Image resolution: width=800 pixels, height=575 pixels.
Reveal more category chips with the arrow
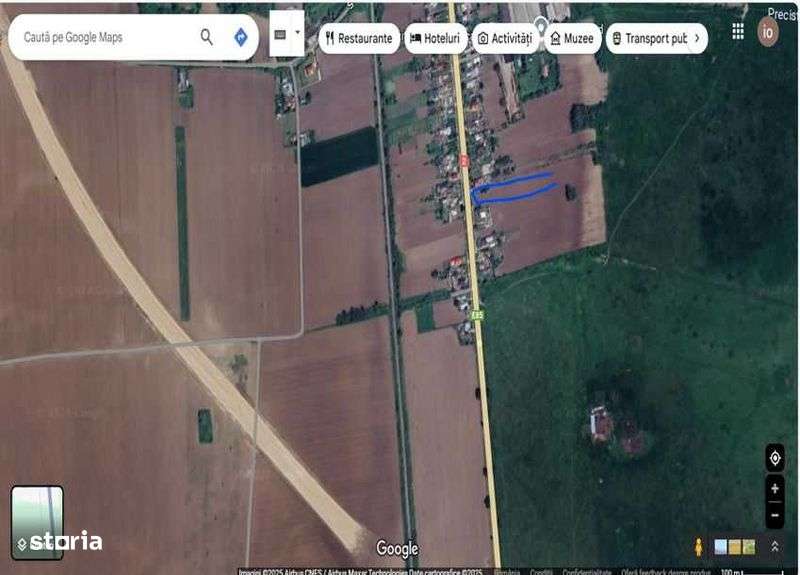click(x=698, y=39)
